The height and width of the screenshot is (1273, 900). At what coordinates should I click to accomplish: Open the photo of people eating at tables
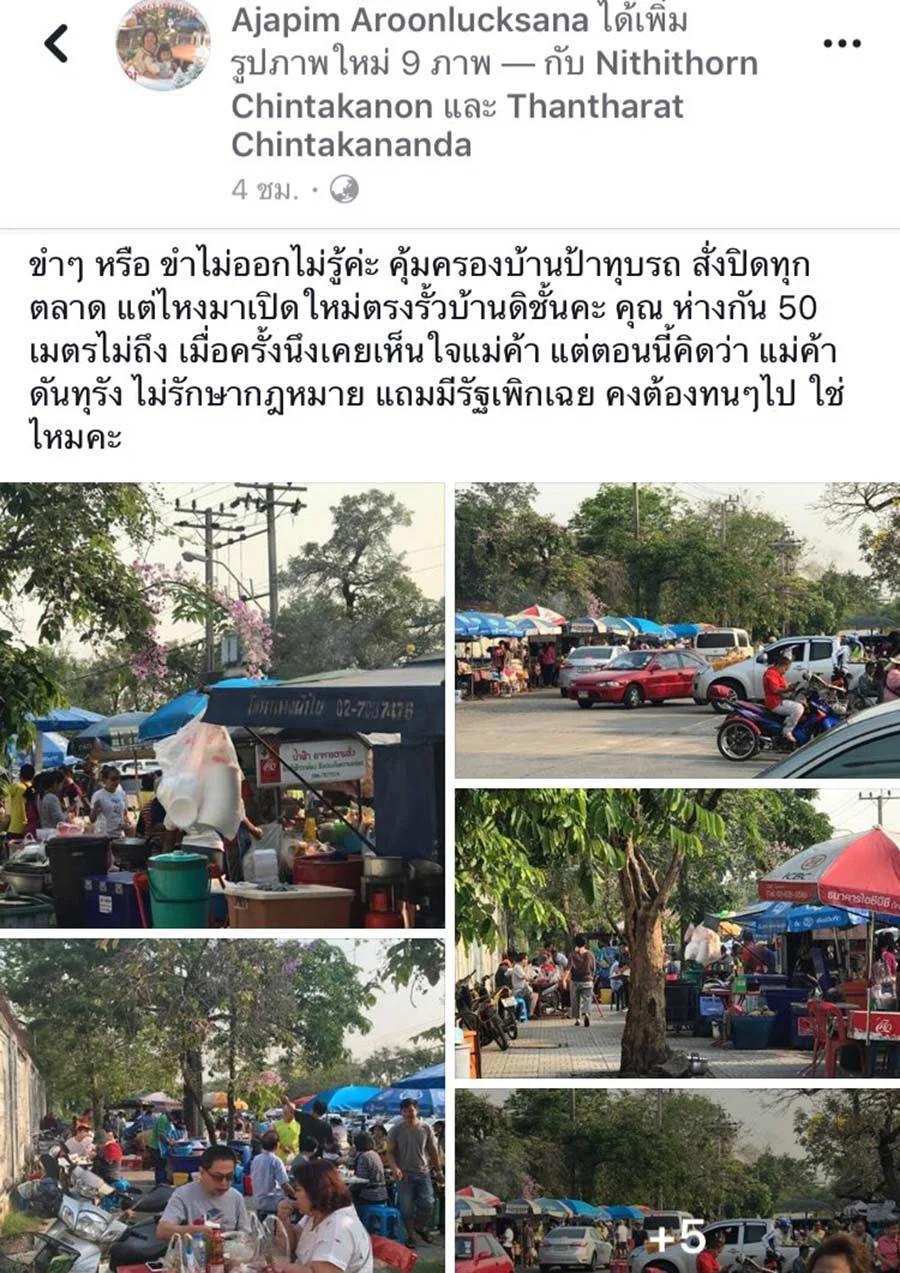222,1105
